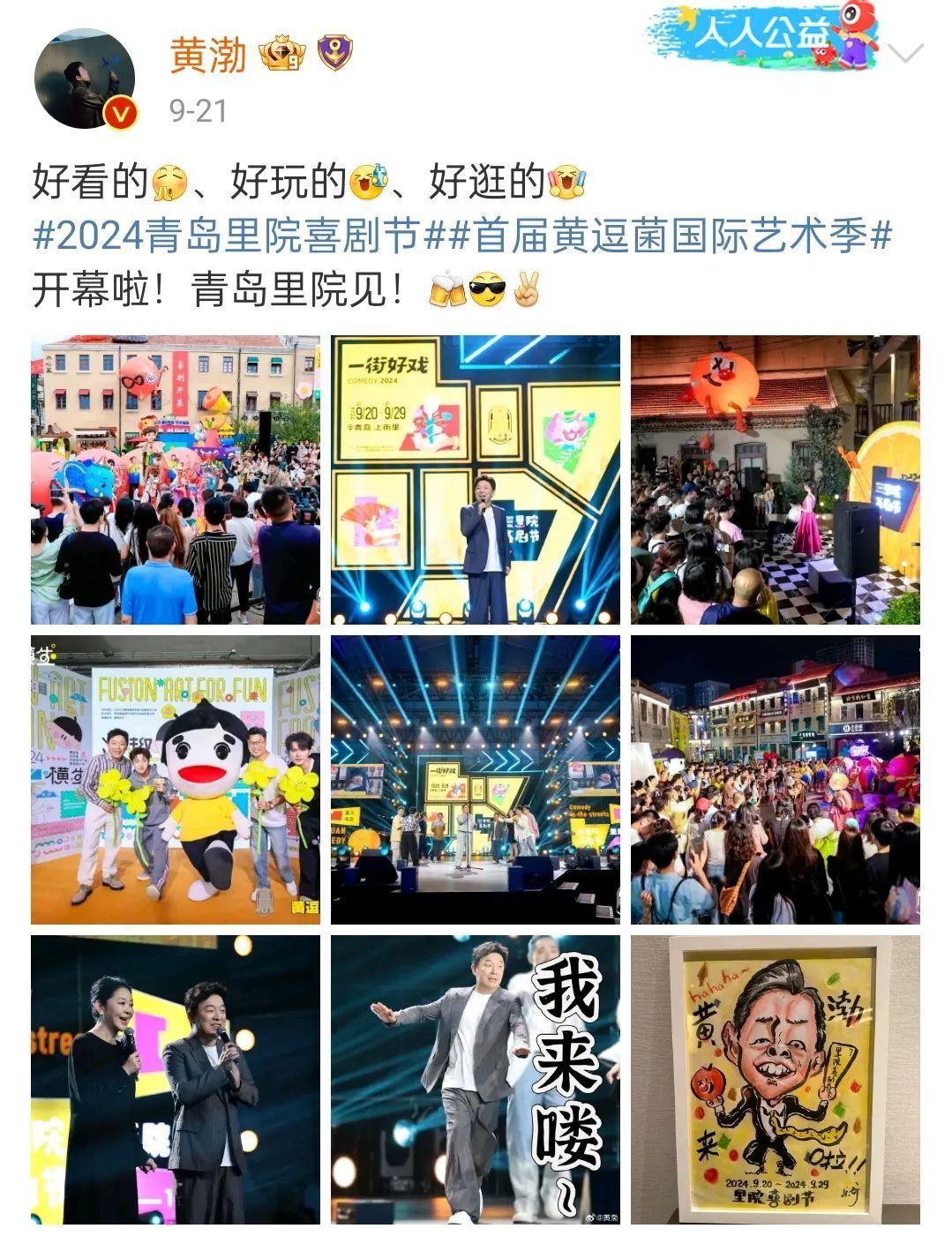View the 一街好戏 stage host photo

click(476, 480)
